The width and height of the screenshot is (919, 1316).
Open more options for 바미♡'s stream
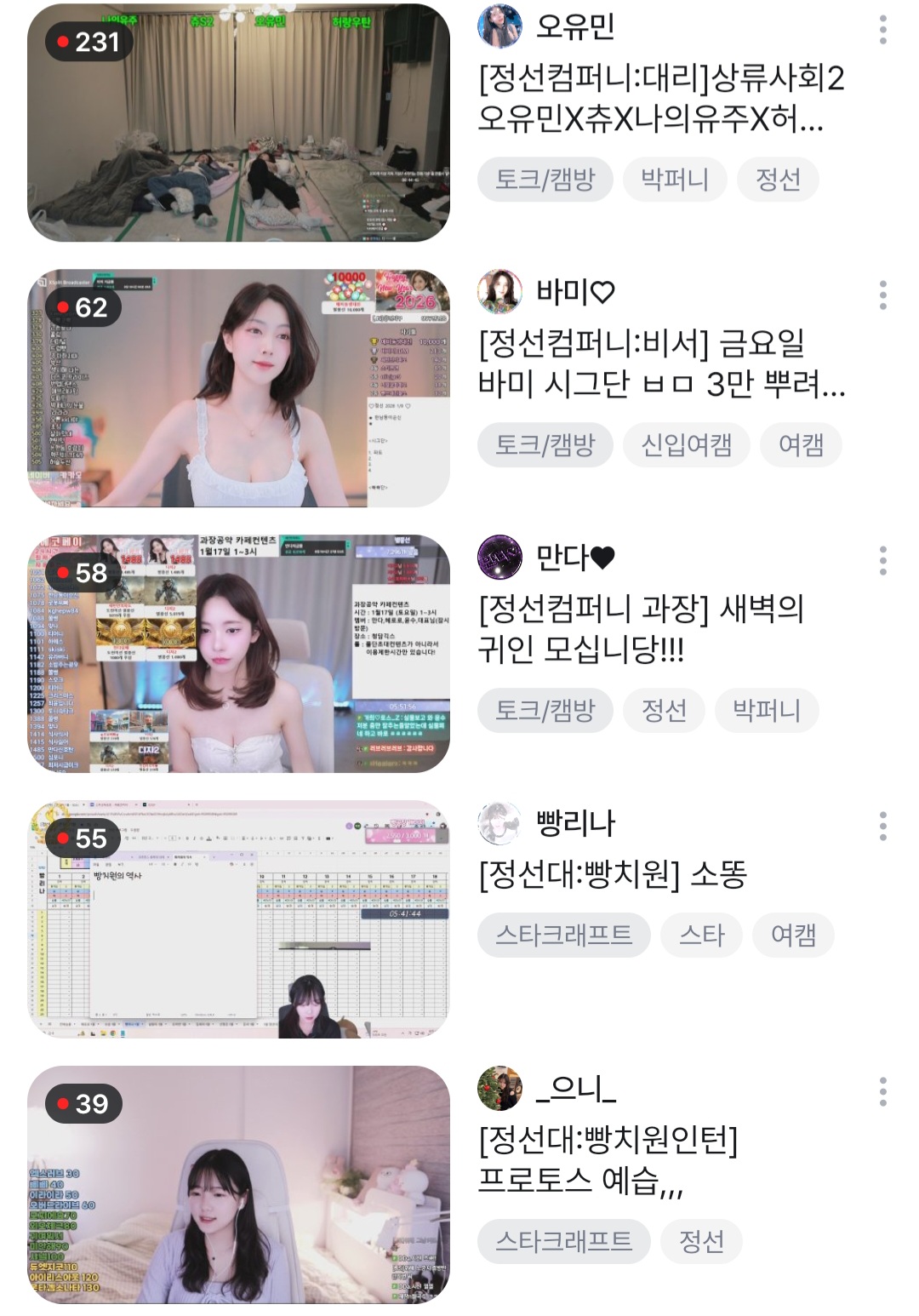882,295
